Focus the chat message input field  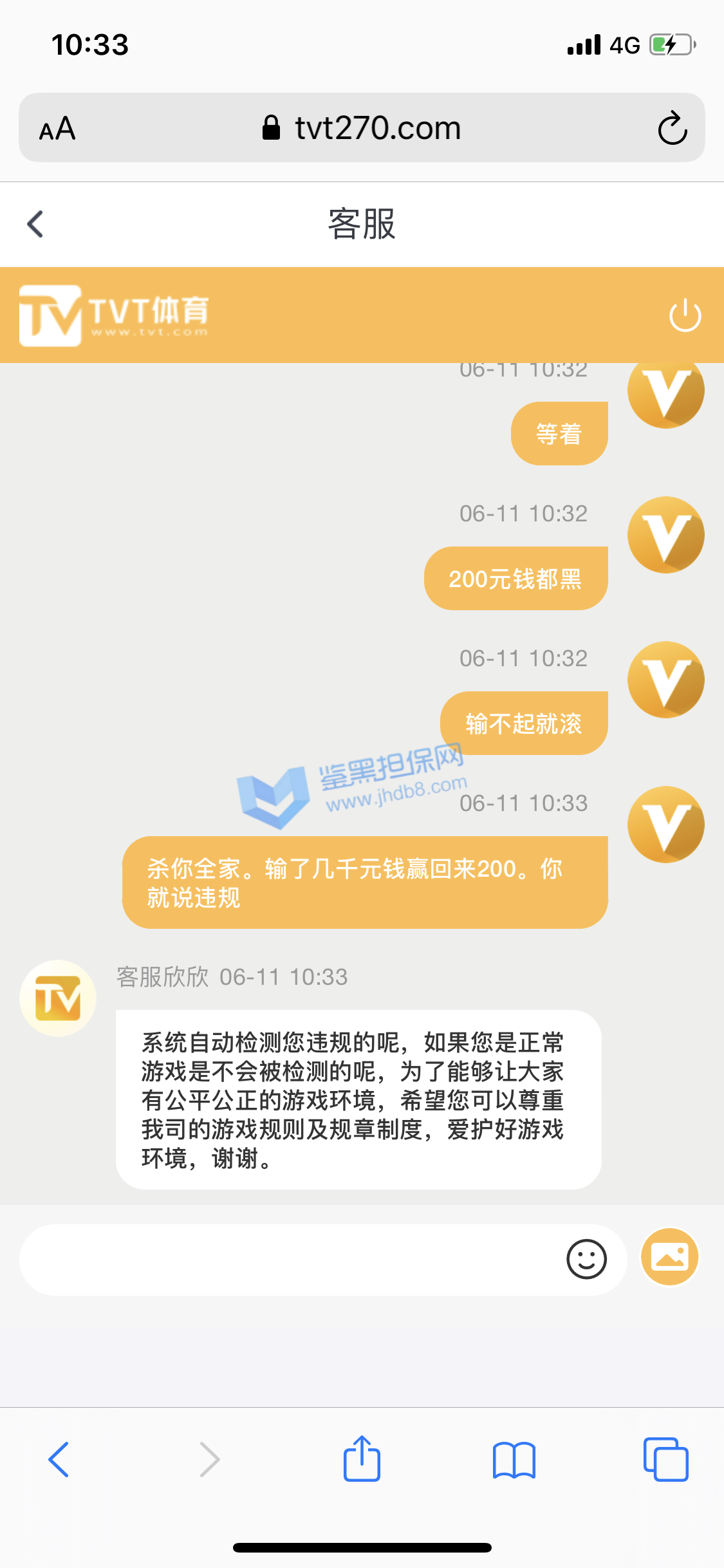(x=290, y=1260)
